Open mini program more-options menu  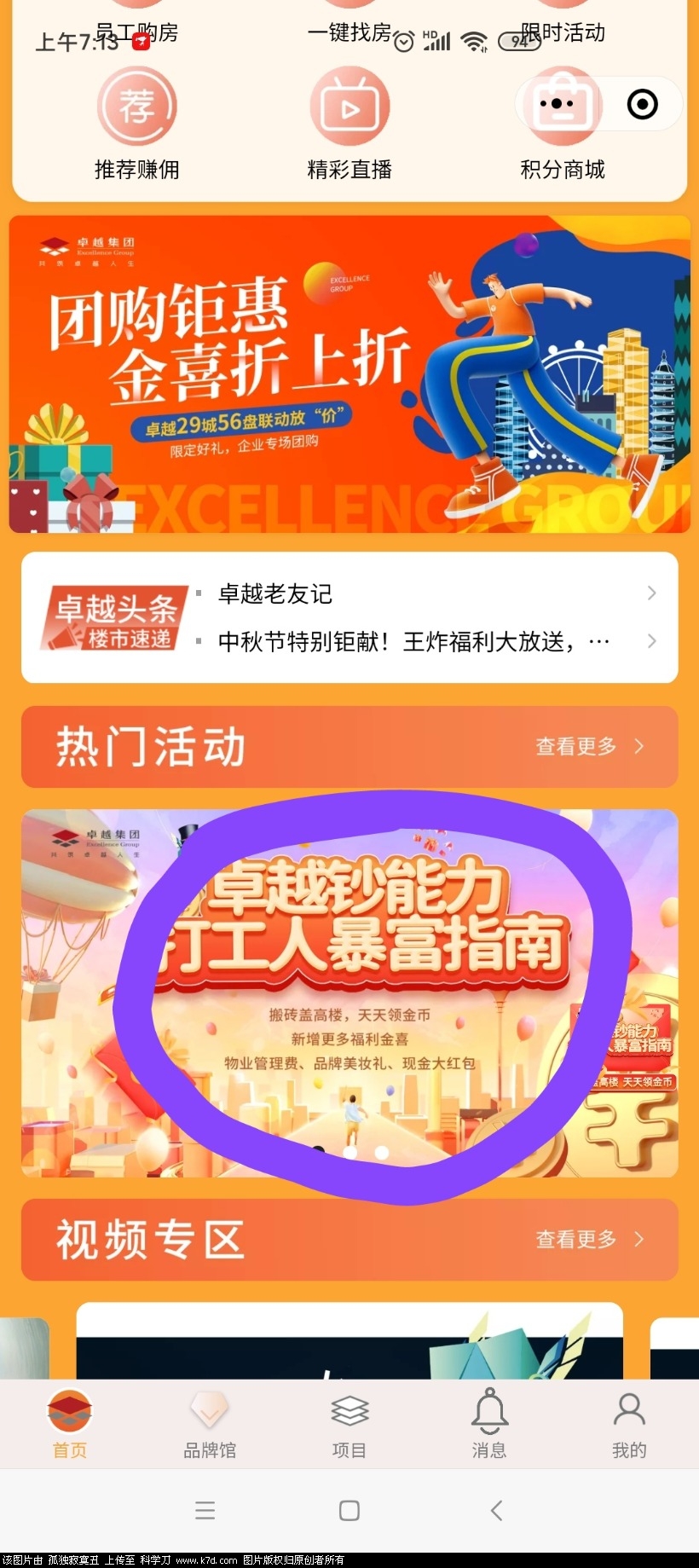557,104
